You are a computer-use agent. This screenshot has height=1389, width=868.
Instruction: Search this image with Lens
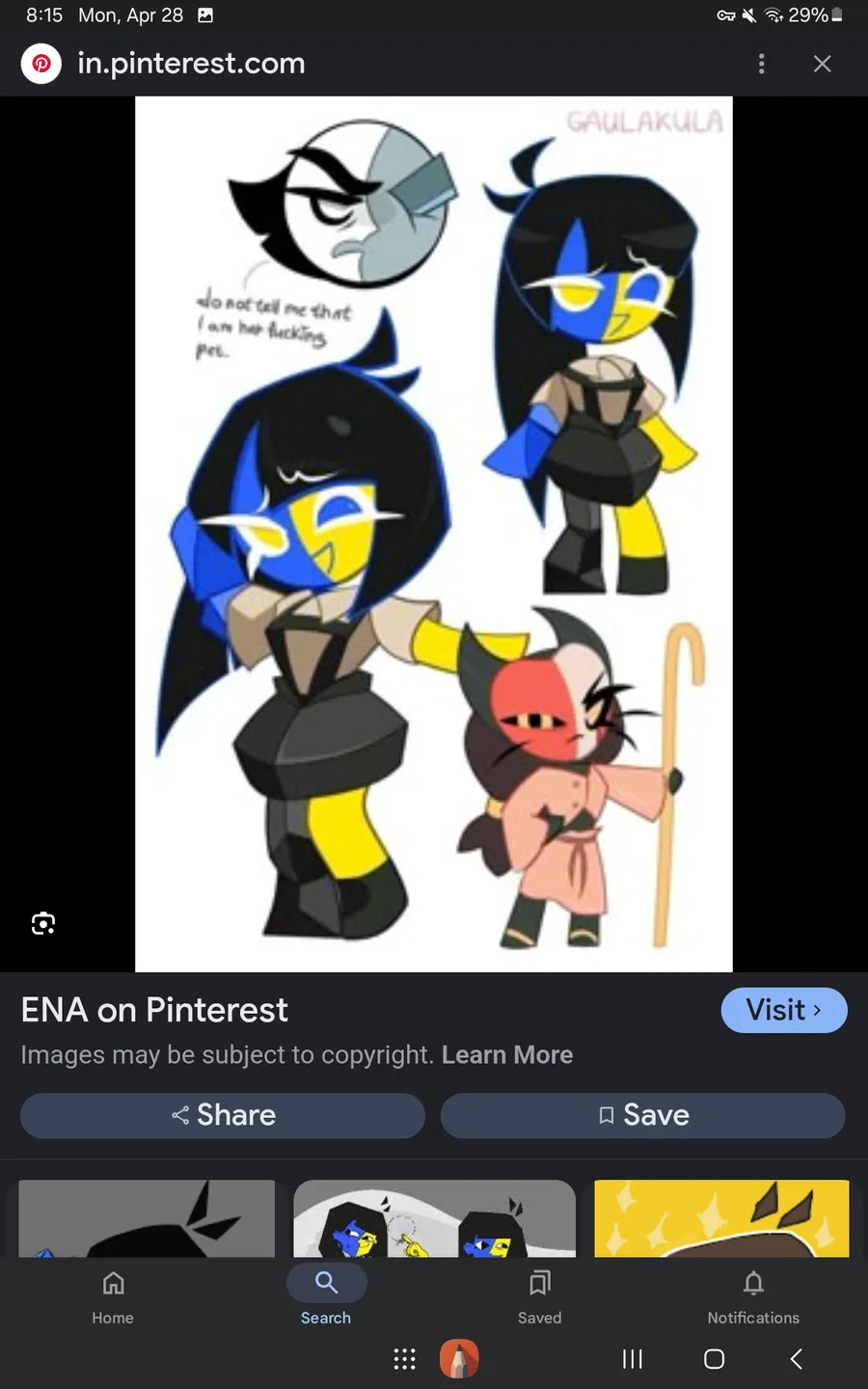click(x=43, y=923)
